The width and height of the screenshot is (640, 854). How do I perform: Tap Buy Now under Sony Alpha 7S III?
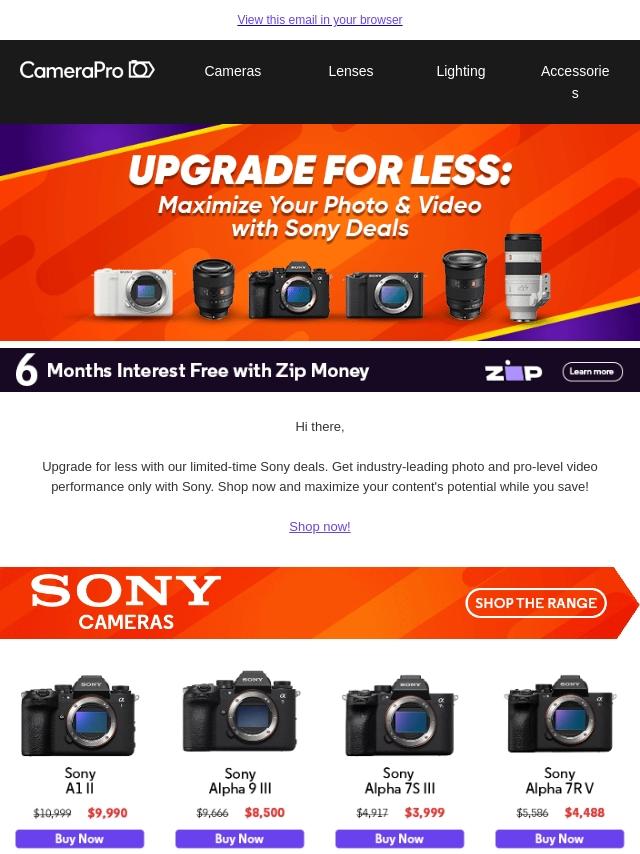click(399, 839)
